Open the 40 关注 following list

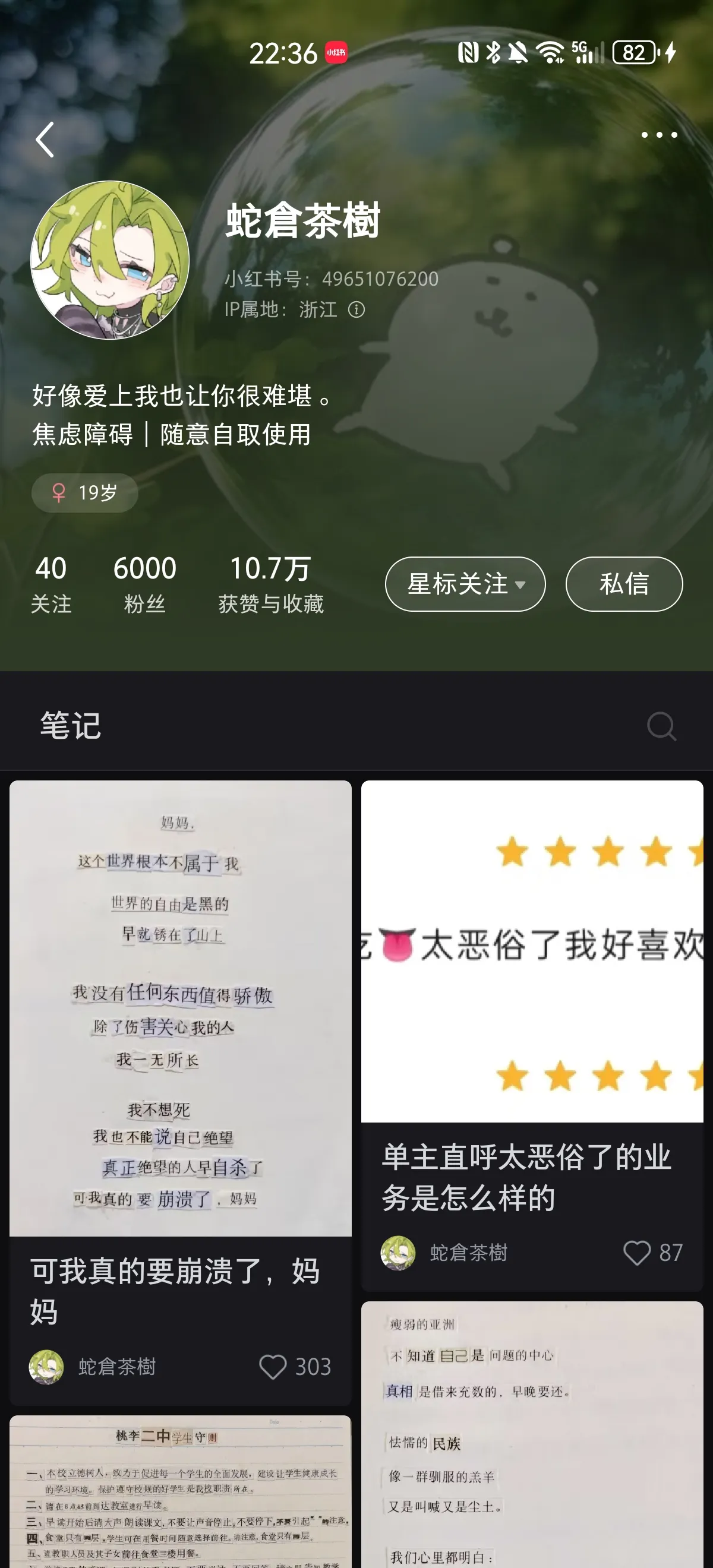[51, 584]
